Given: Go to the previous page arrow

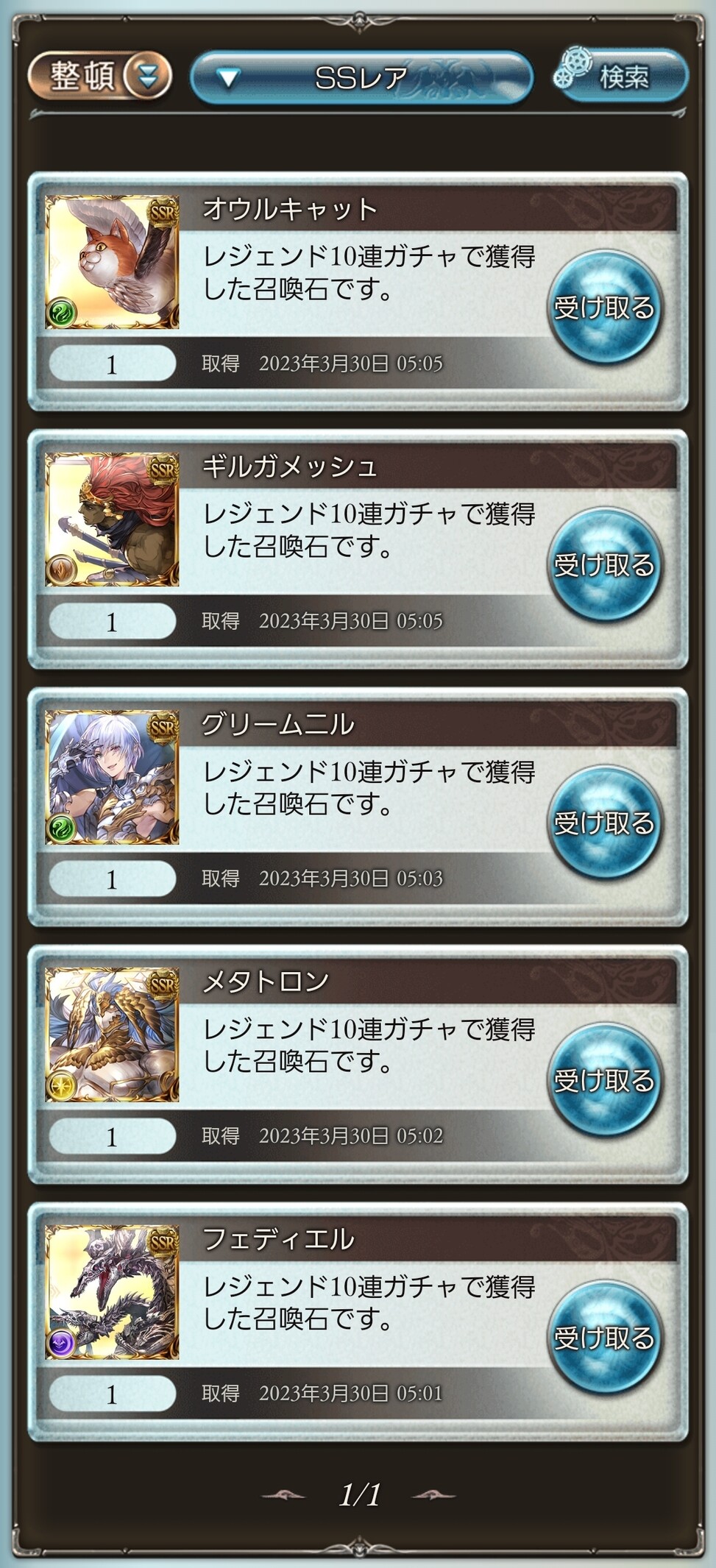Looking at the screenshot, I should point(284,1494).
